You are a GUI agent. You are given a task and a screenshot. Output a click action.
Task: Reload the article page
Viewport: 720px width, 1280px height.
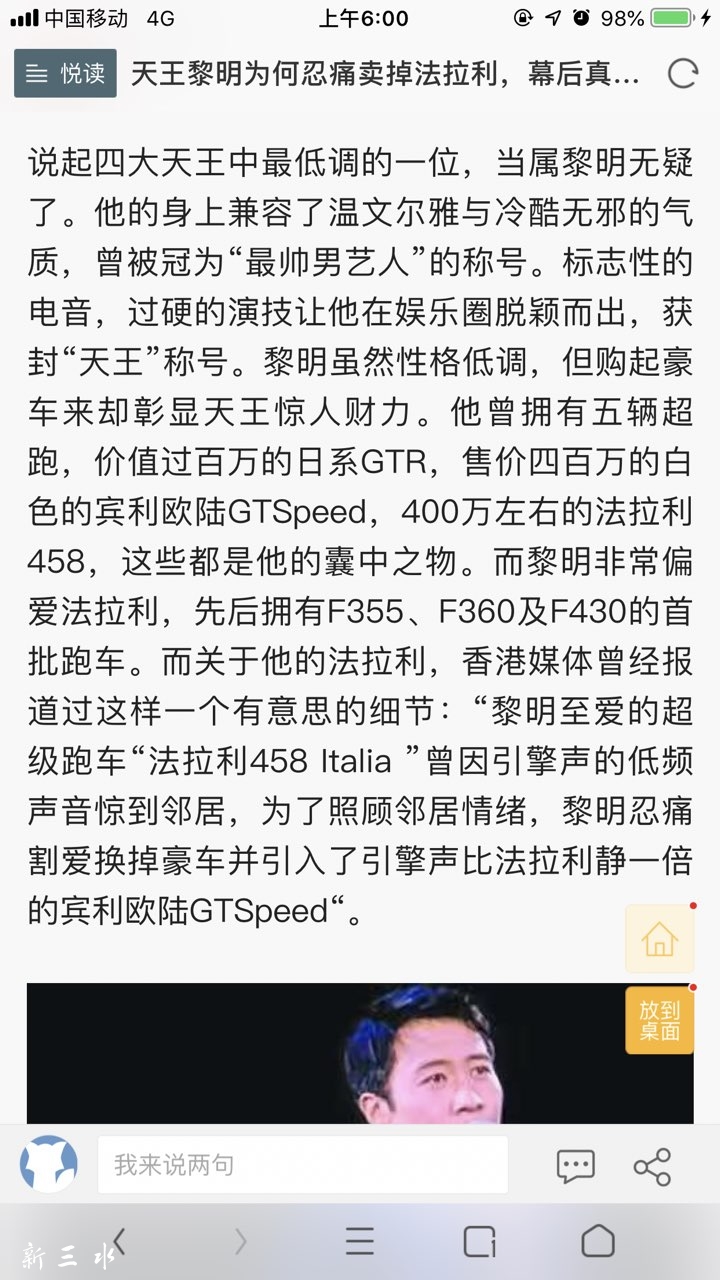pos(682,73)
